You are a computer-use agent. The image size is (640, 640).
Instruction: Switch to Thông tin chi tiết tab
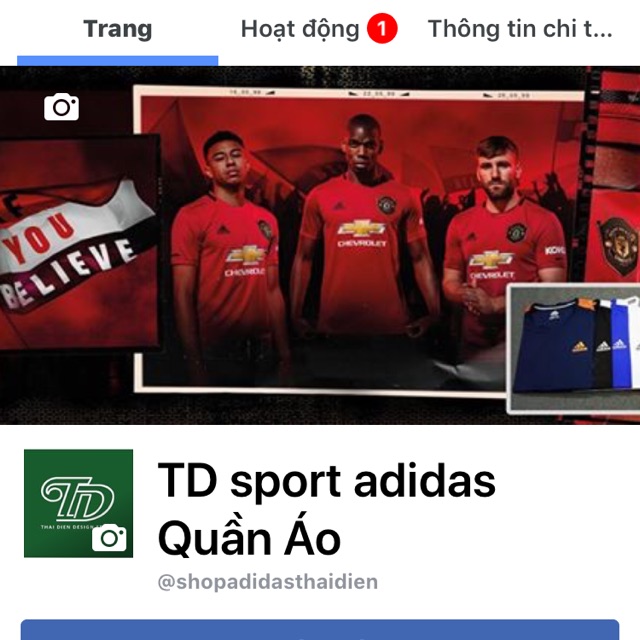click(520, 30)
